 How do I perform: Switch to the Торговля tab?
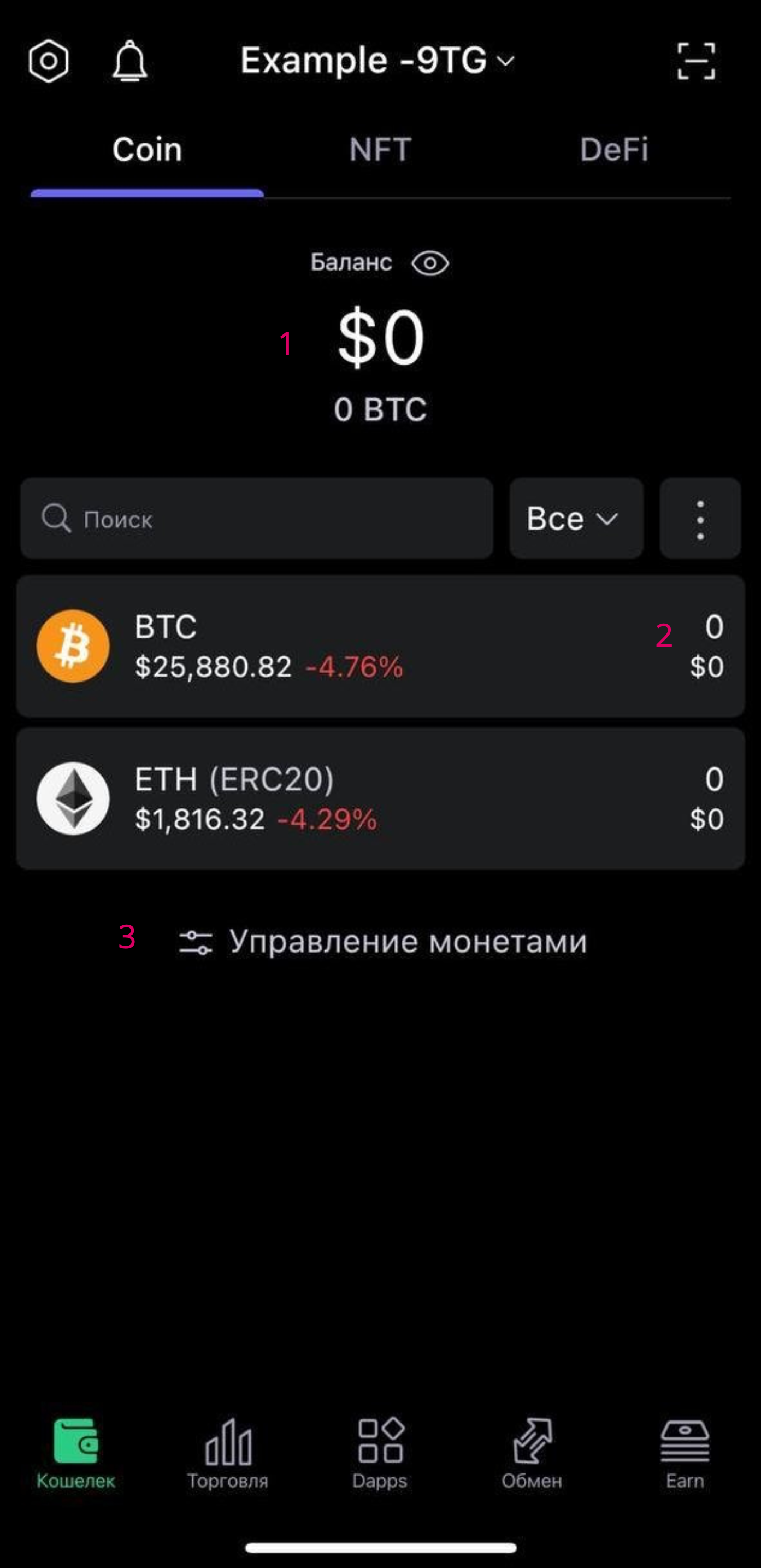pos(227,1454)
